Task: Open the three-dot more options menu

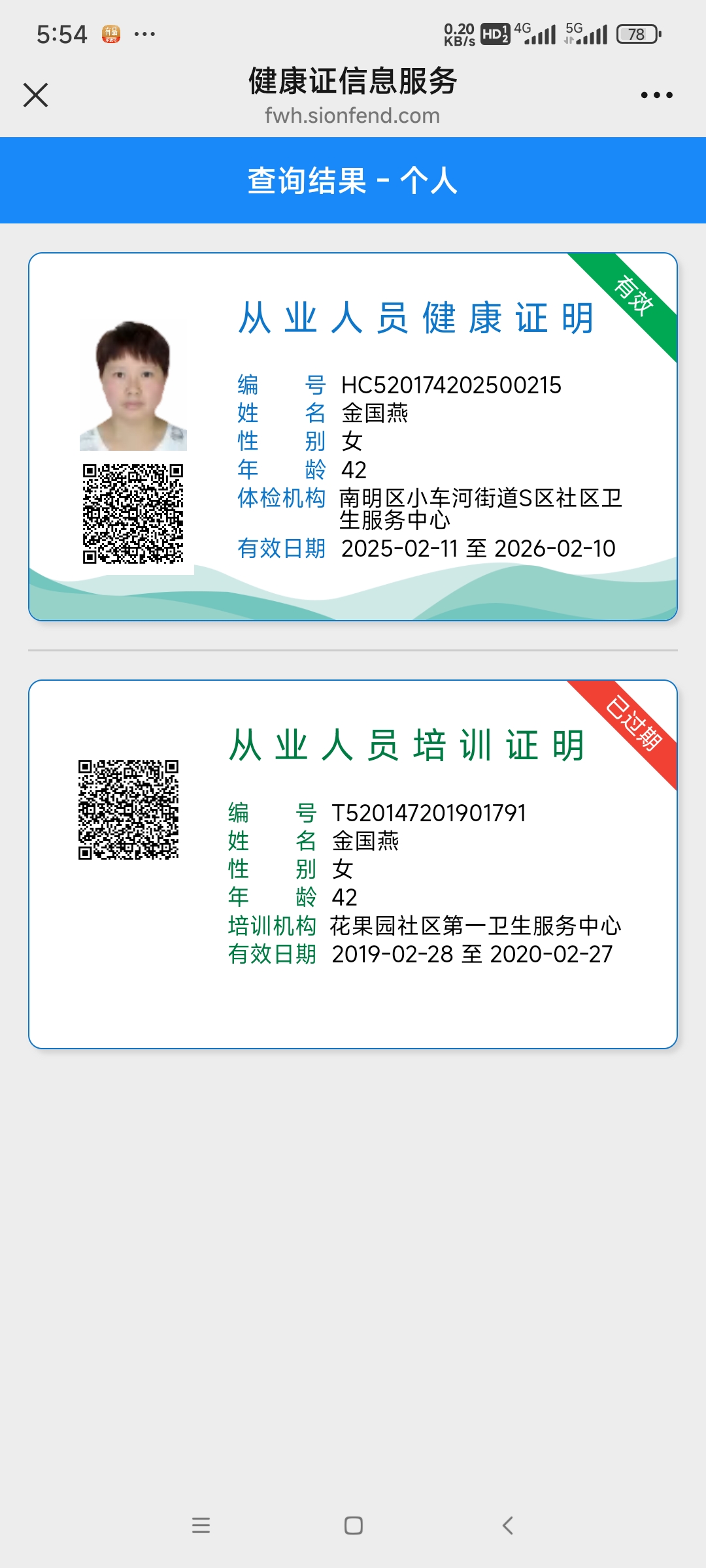Action: pyautogui.click(x=656, y=95)
